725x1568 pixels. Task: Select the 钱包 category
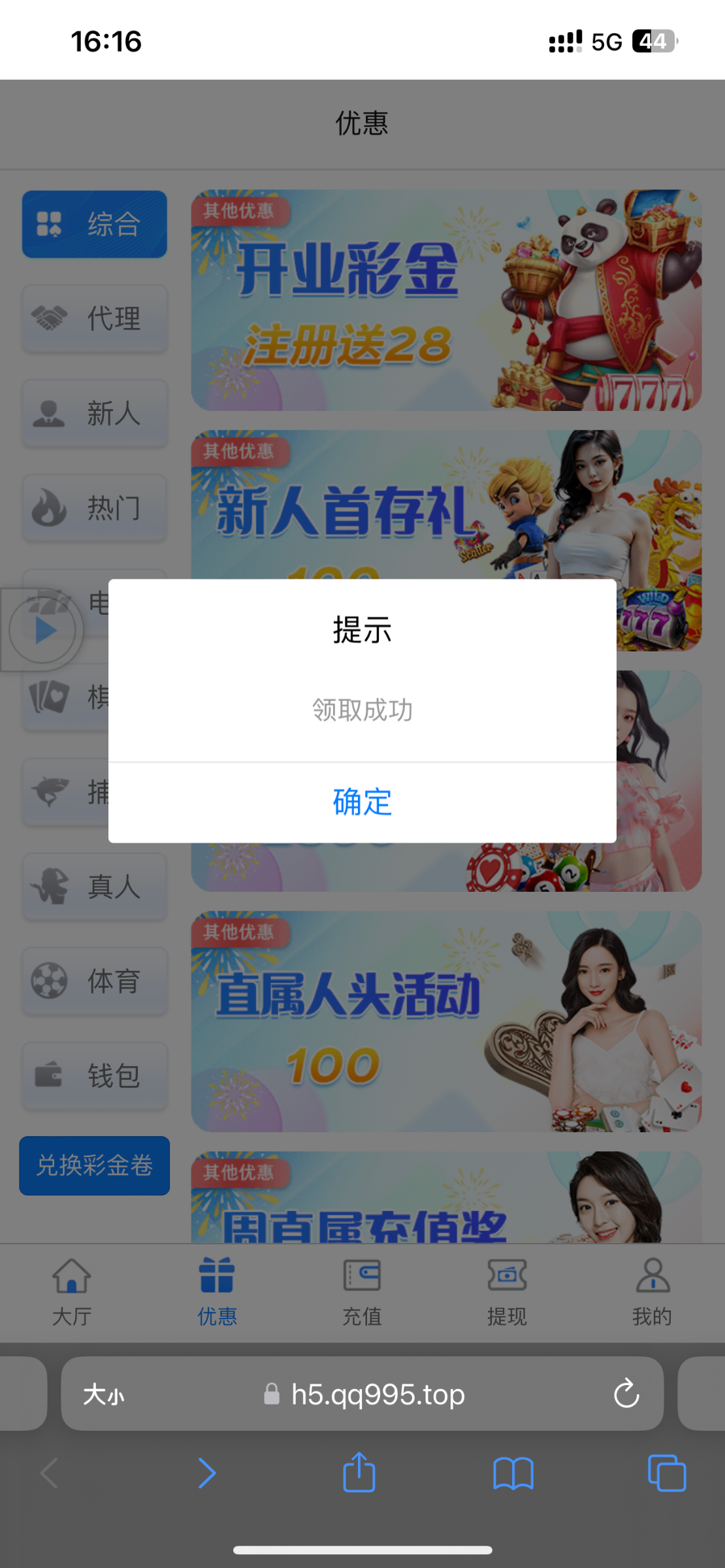point(95,1075)
